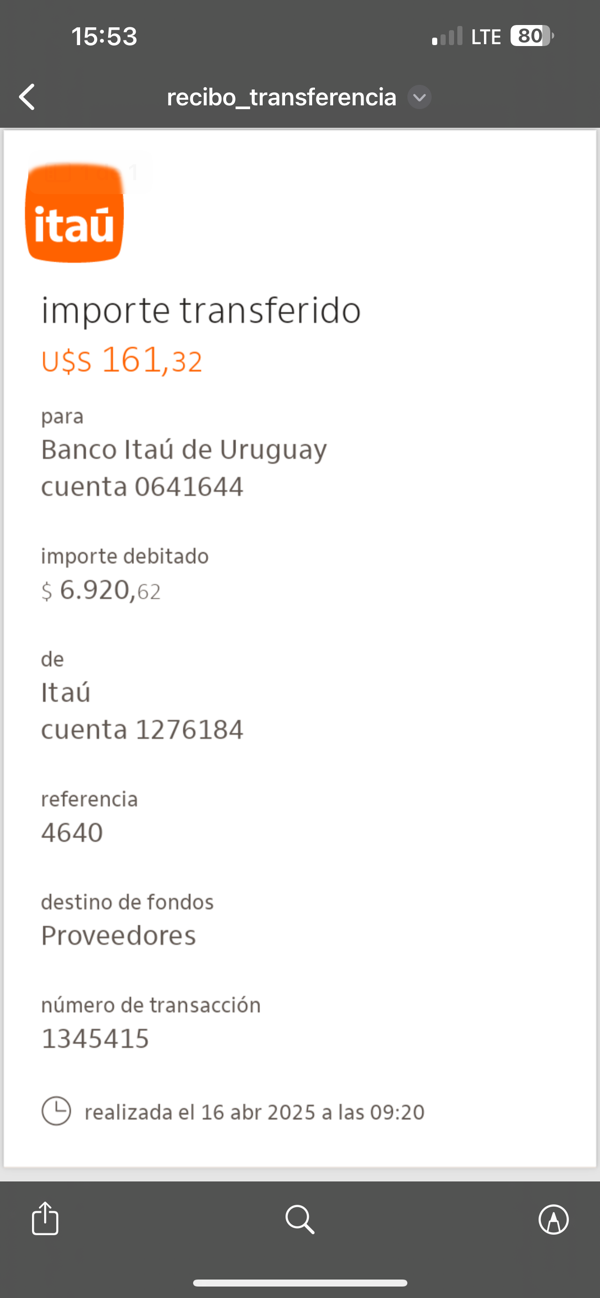Expand the recibo_transferencia title dropdown
Screen dimensions: 600x1298
pyautogui.click(x=421, y=97)
